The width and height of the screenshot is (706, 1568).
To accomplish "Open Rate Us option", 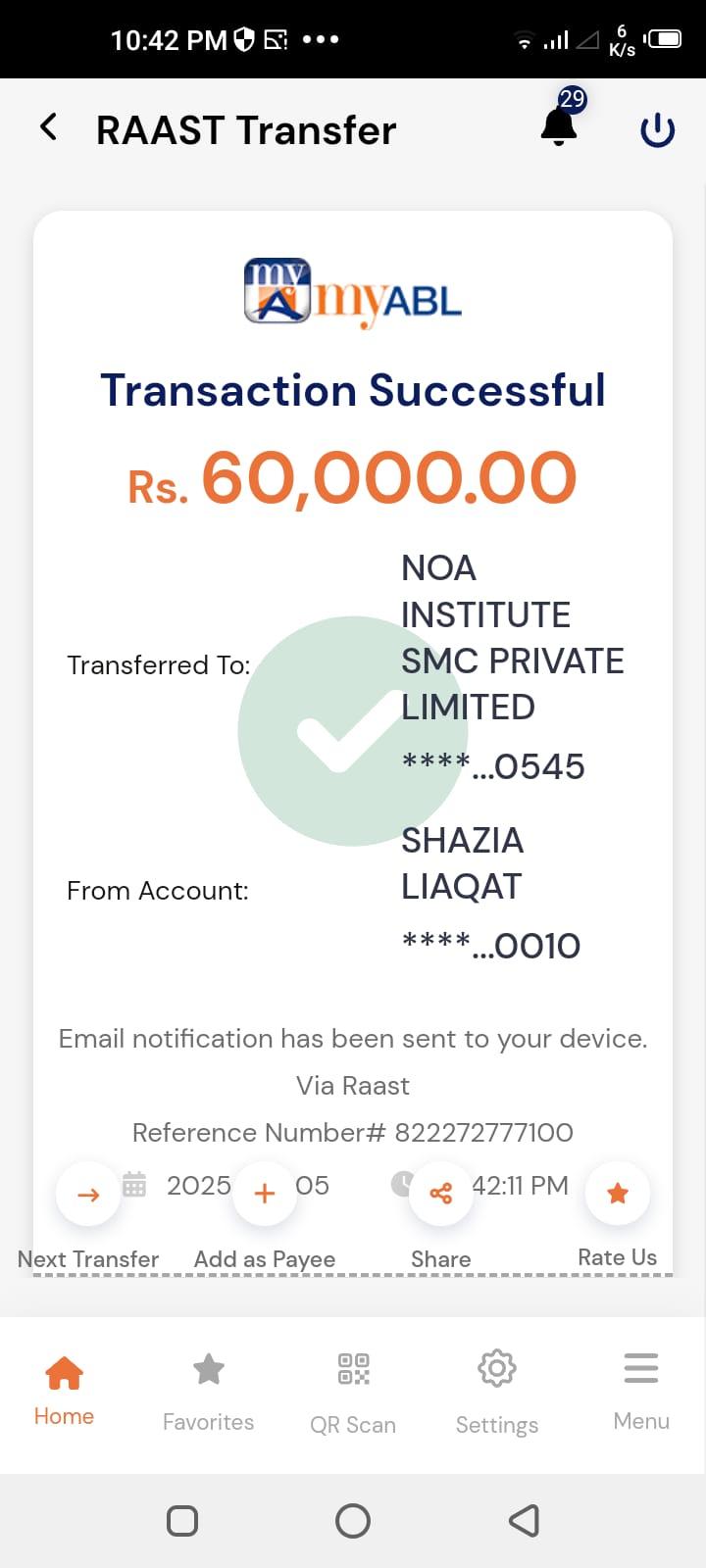I will (x=618, y=1195).
